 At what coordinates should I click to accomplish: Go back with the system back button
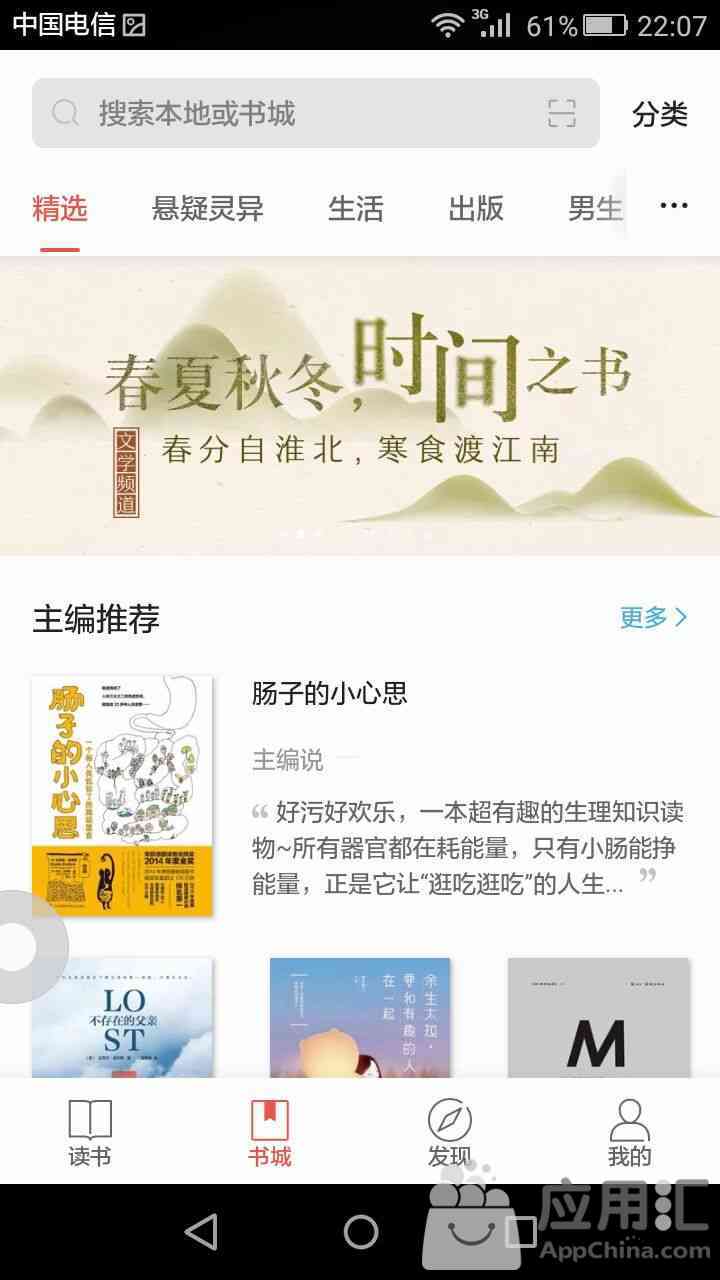coord(201,1232)
